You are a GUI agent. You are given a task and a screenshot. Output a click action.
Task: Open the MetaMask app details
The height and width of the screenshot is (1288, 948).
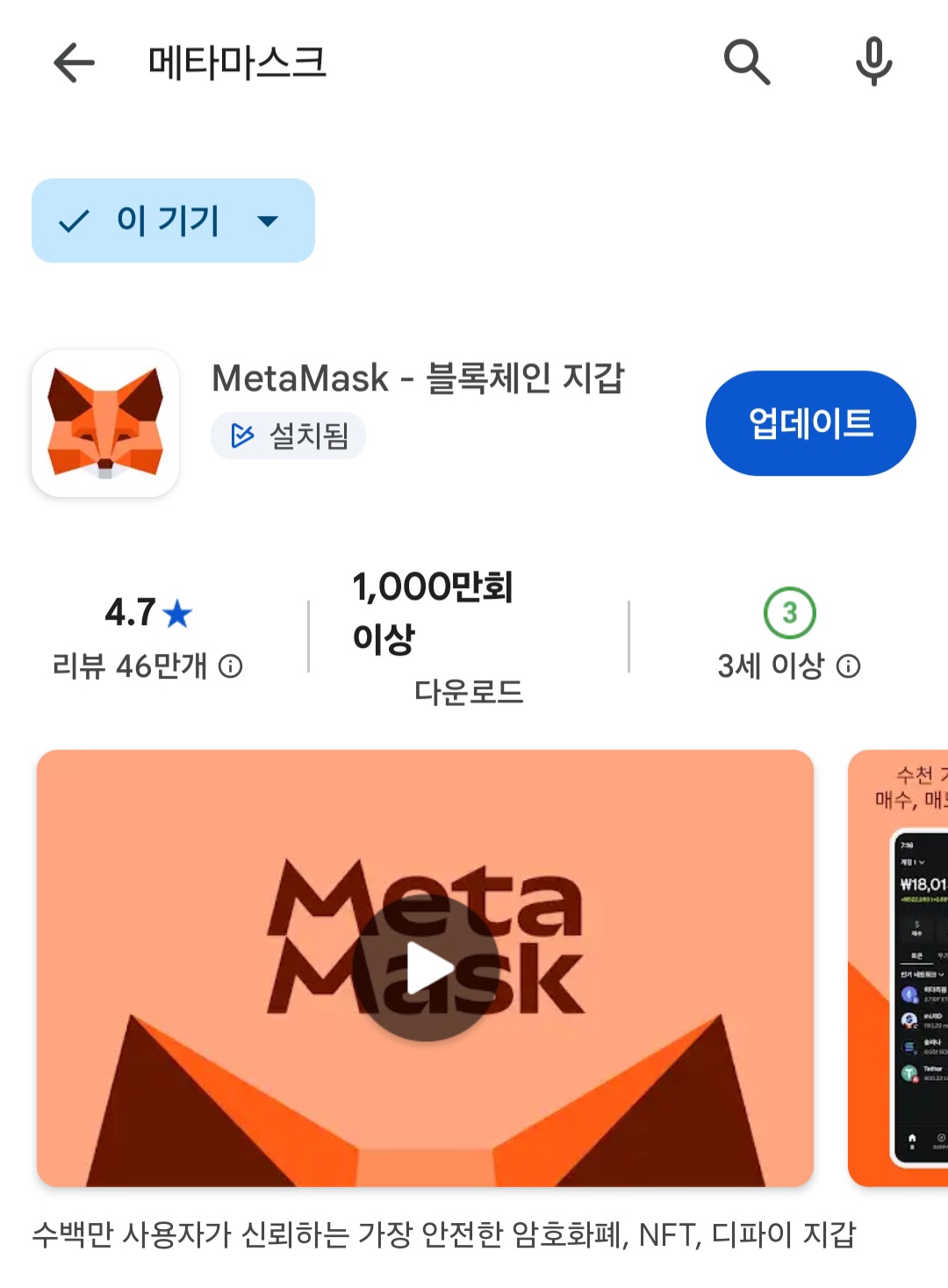(418, 379)
